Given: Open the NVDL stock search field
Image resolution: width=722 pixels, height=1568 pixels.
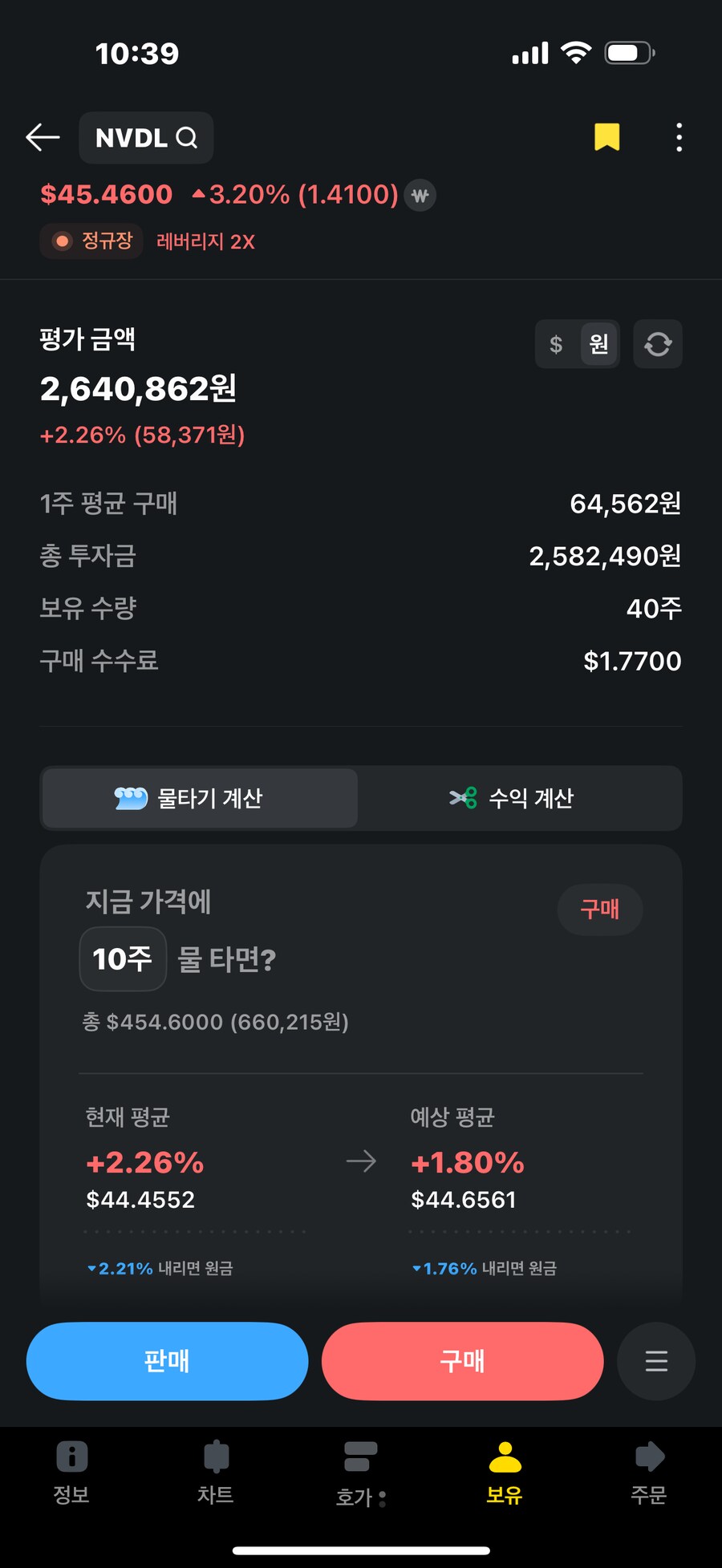Looking at the screenshot, I should (x=146, y=137).
